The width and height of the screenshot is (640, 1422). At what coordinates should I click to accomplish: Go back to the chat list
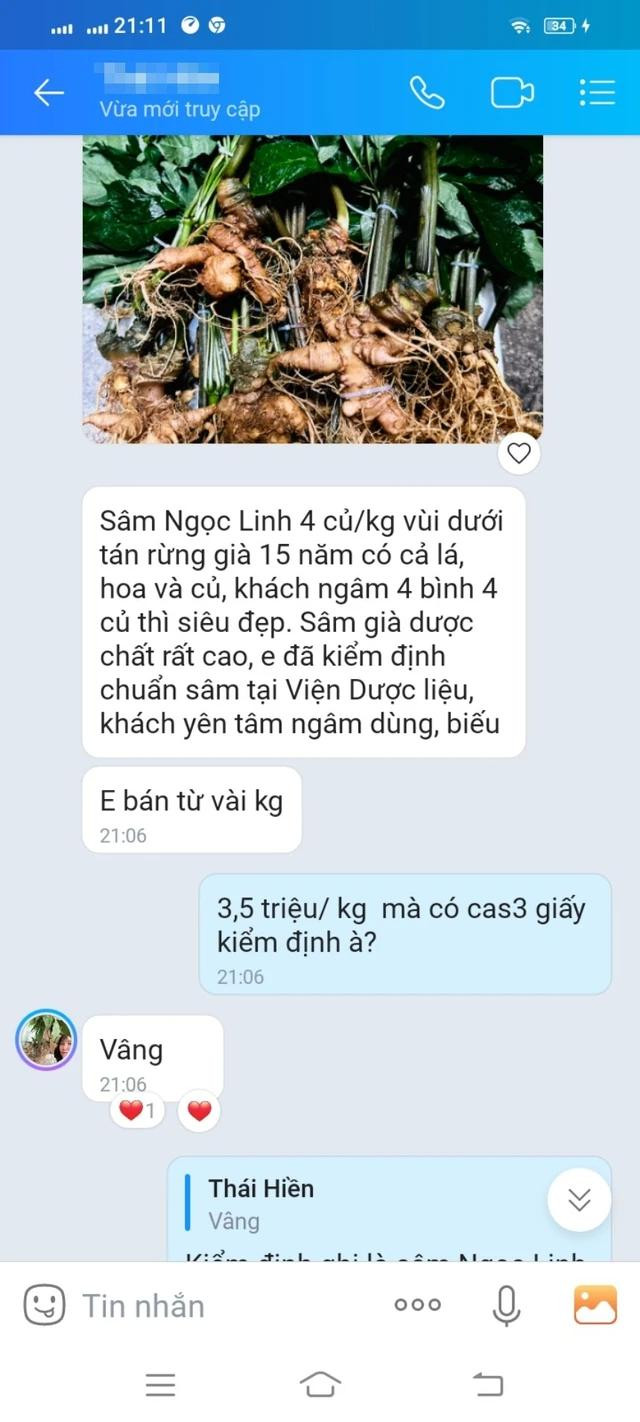coord(48,93)
